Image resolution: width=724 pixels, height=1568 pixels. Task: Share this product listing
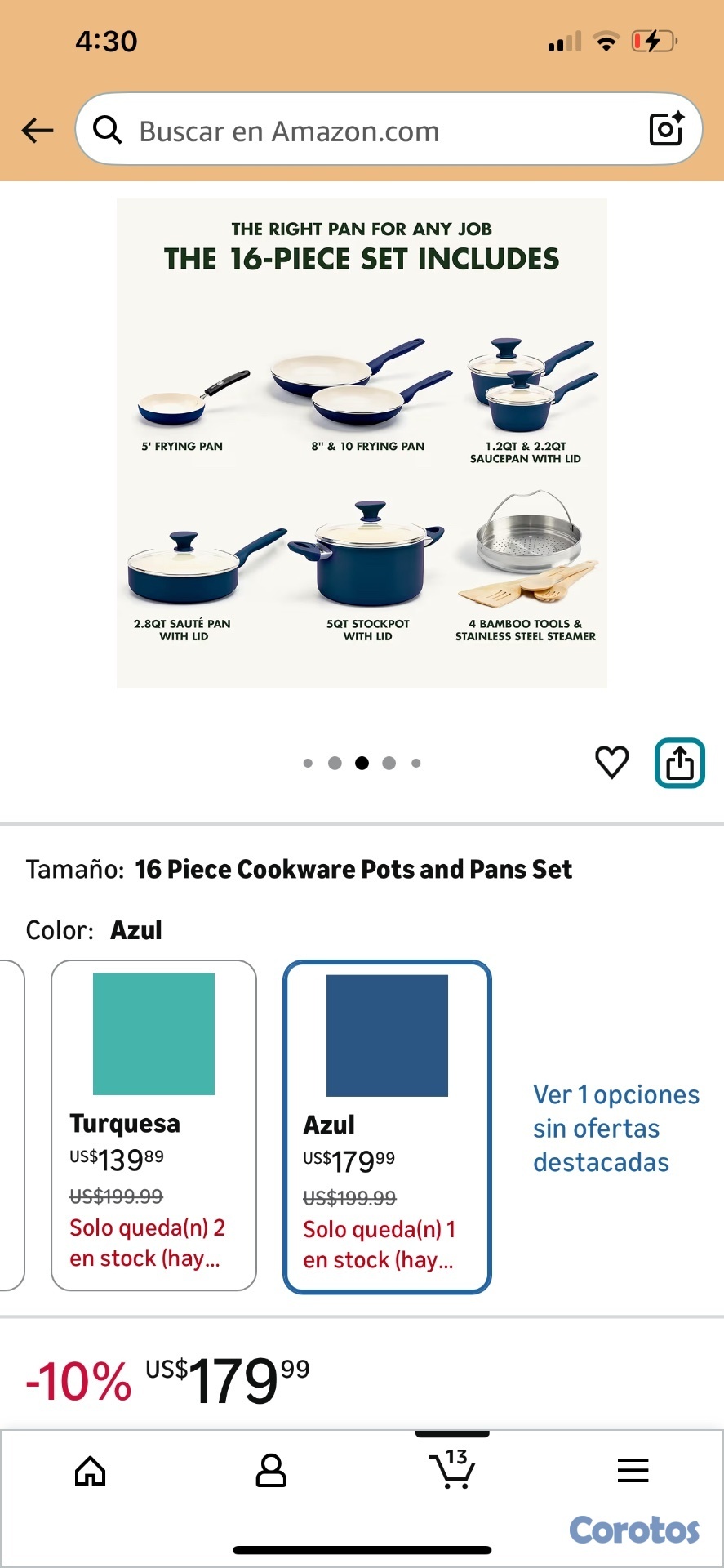click(x=679, y=763)
